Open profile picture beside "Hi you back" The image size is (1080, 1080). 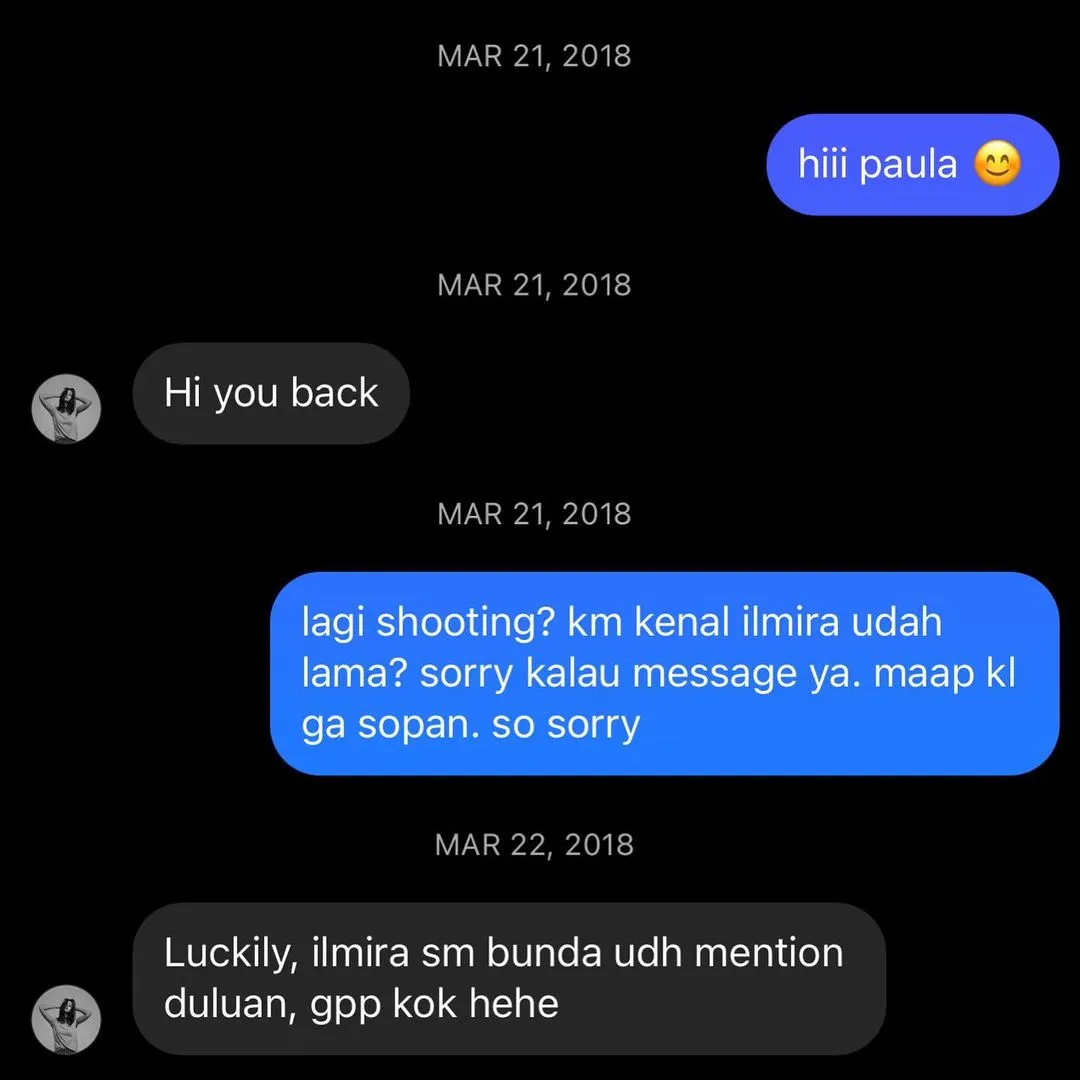pos(67,408)
